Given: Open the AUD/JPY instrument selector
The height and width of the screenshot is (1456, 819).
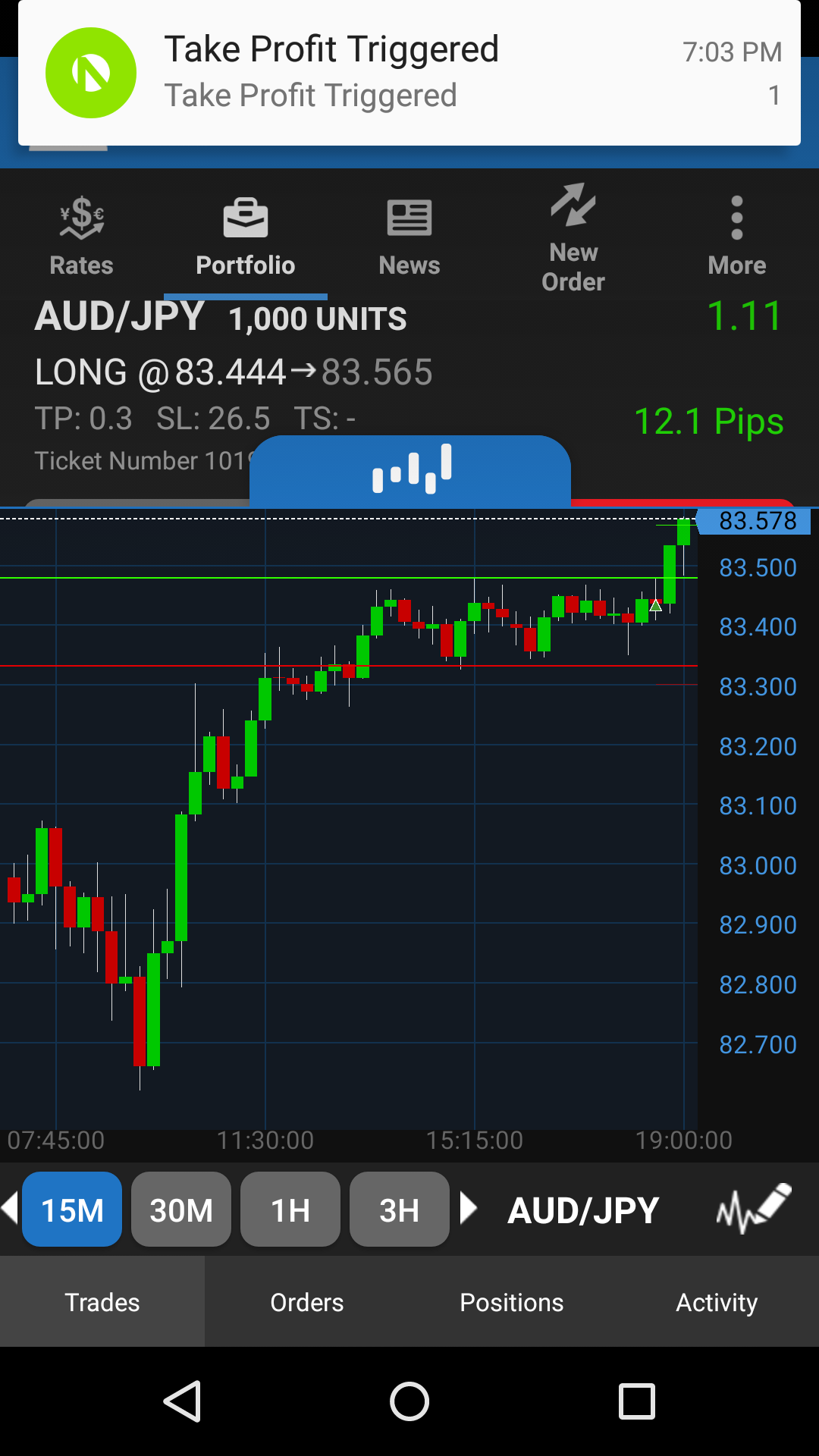Looking at the screenshot, I should (x=582, y=1210).
